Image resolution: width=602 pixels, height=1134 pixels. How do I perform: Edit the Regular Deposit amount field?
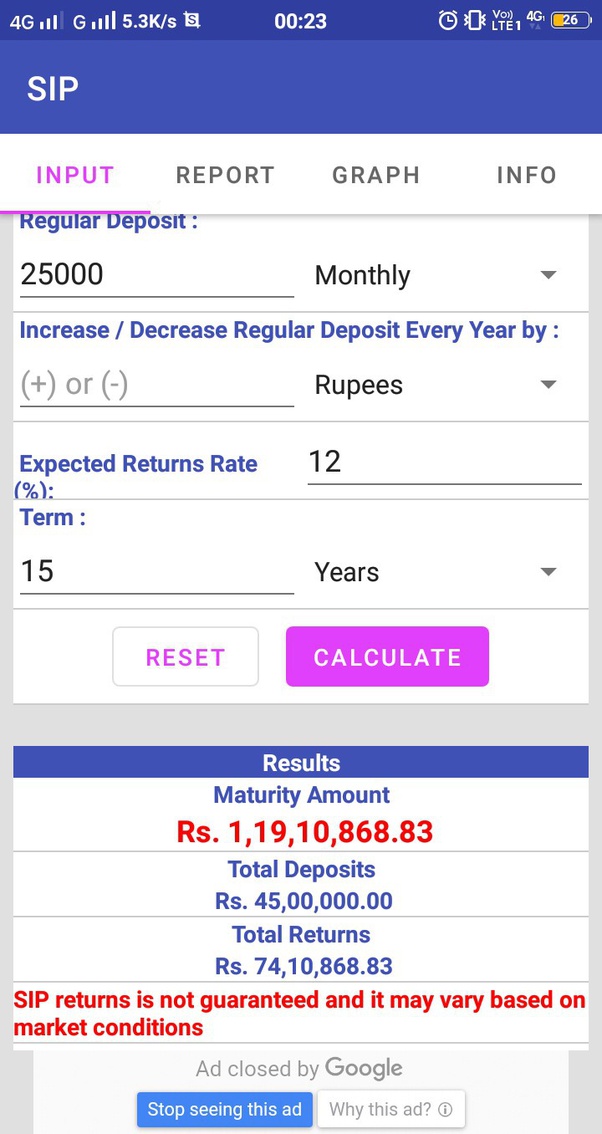coord(156,275)
